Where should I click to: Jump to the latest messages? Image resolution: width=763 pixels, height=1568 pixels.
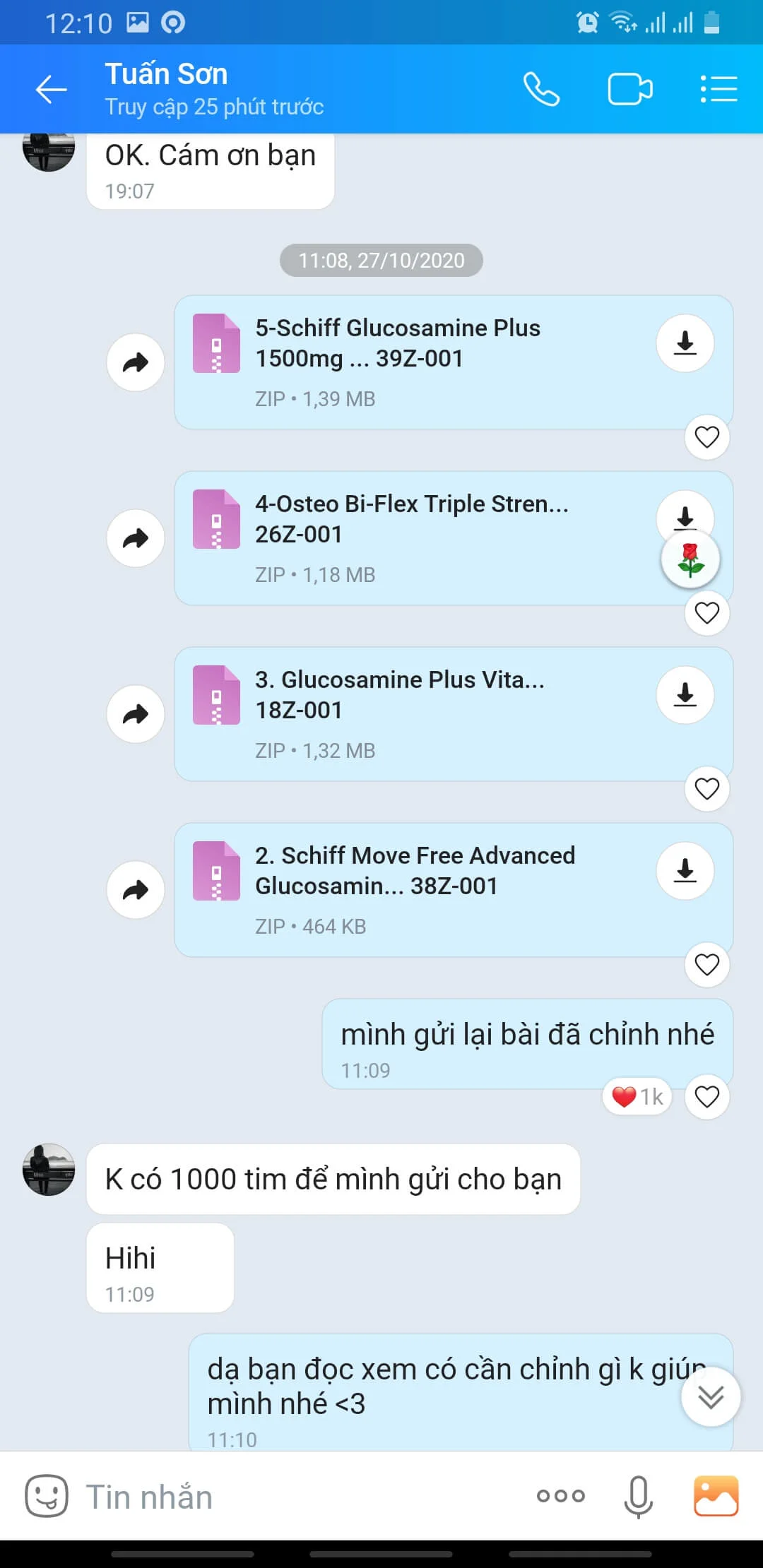710,1396
